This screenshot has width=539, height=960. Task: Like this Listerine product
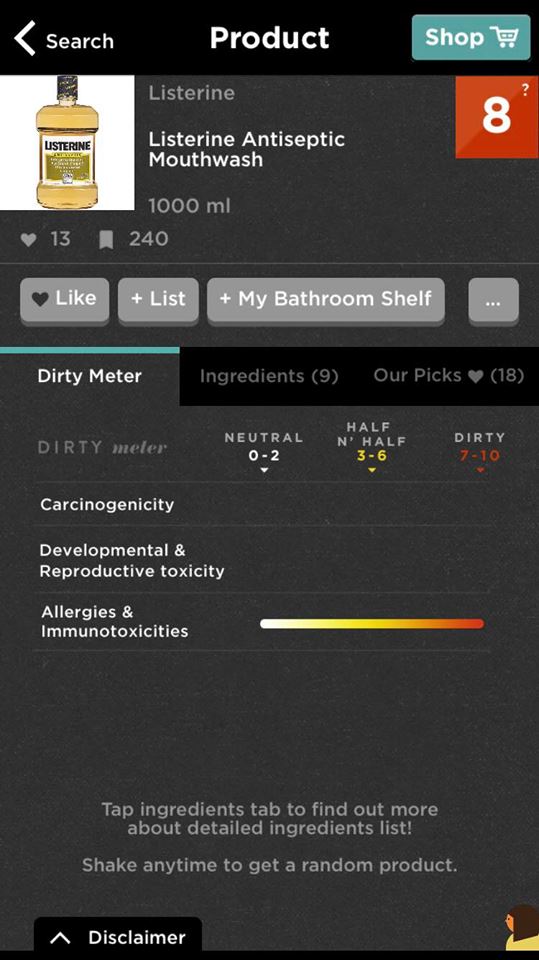click(64, 299)
